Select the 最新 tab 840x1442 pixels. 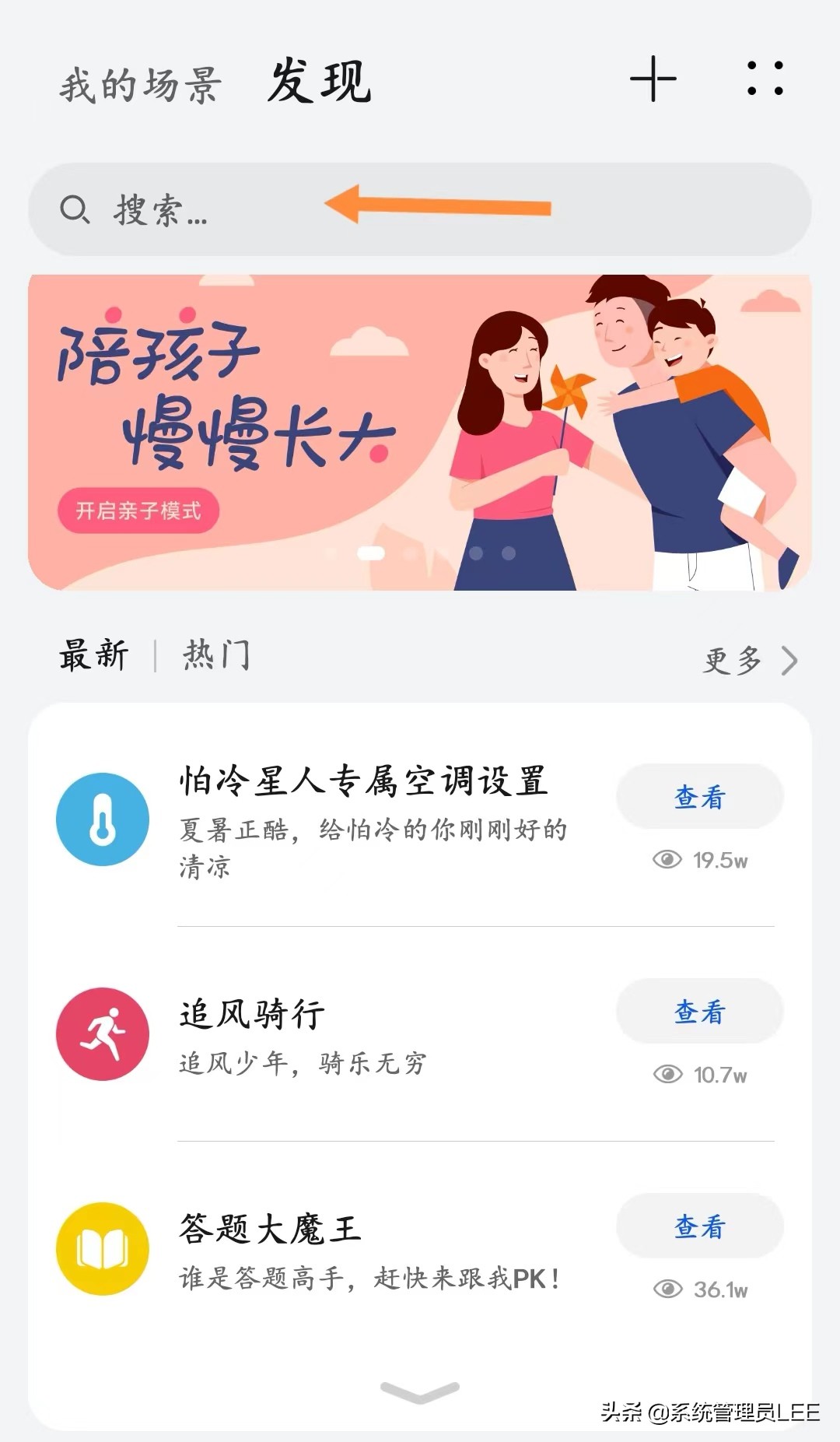(94, 655)
